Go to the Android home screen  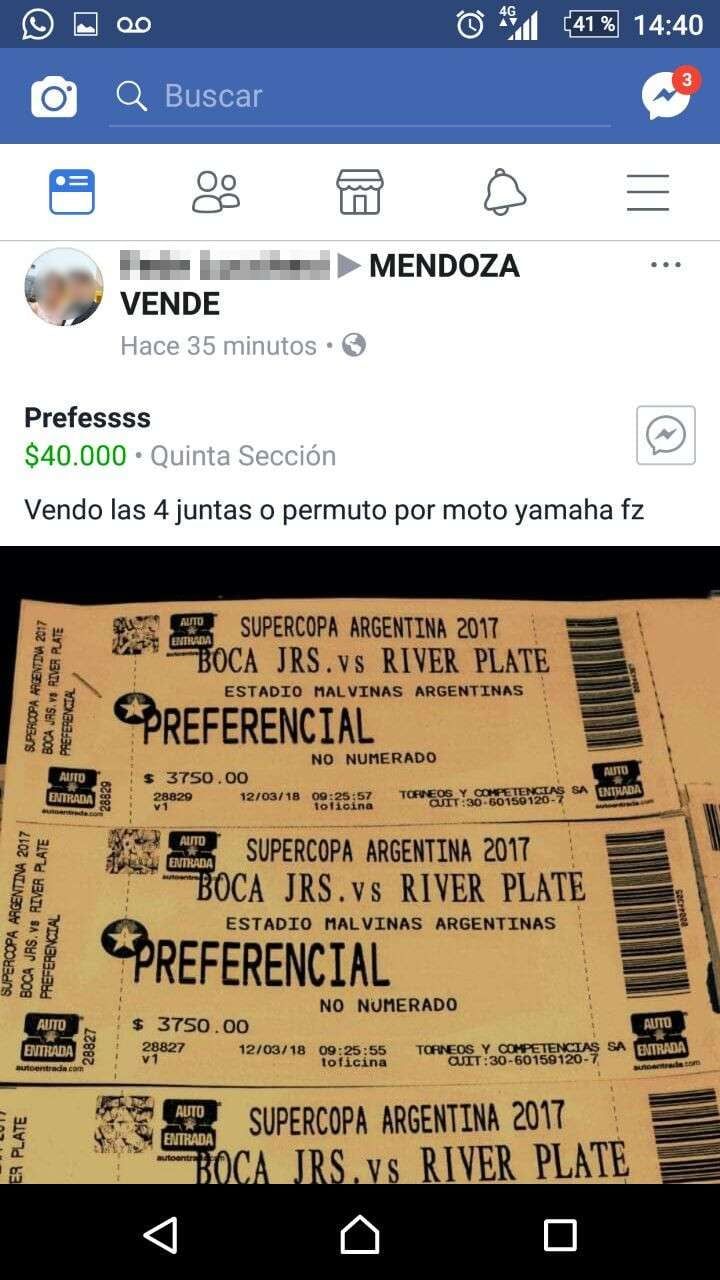(x=360, y=1234)
